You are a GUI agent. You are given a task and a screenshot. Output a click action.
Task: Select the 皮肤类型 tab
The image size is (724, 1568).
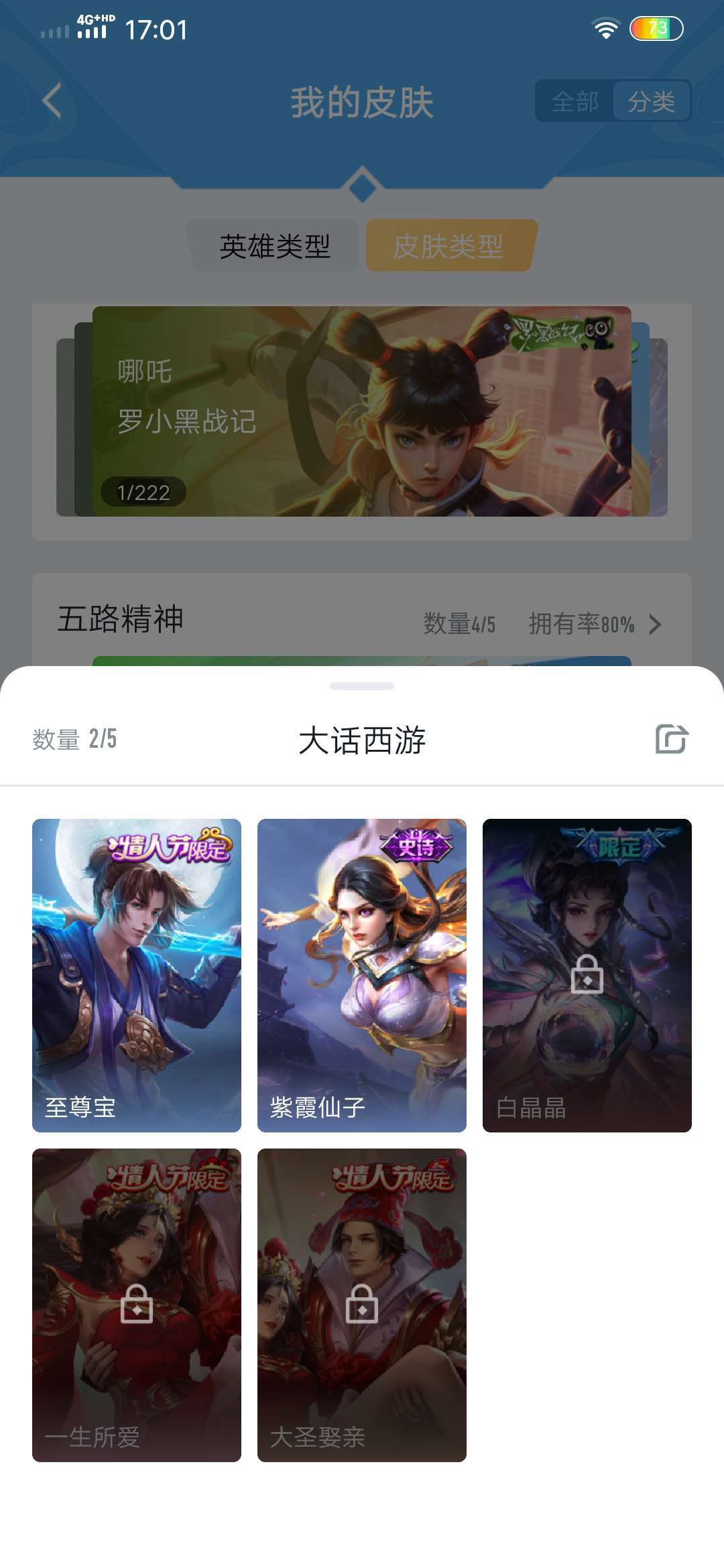point(448,246)
